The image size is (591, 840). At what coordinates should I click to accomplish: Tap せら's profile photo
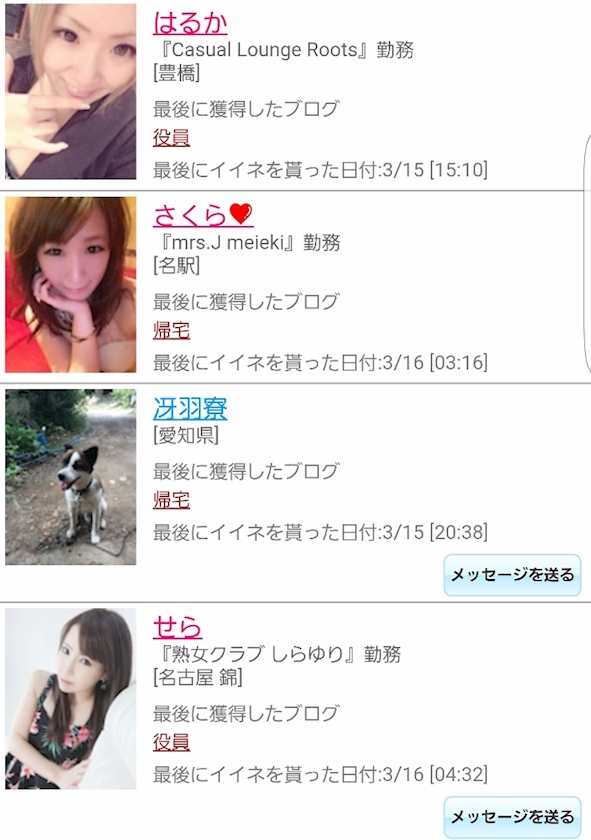coord(71,699)
